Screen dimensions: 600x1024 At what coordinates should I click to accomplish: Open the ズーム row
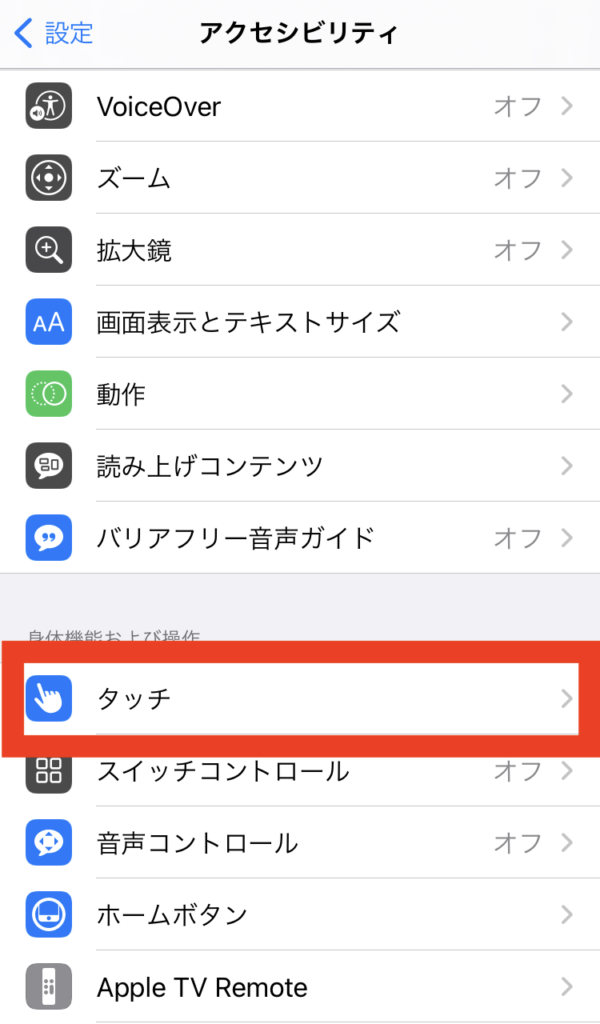300,178
